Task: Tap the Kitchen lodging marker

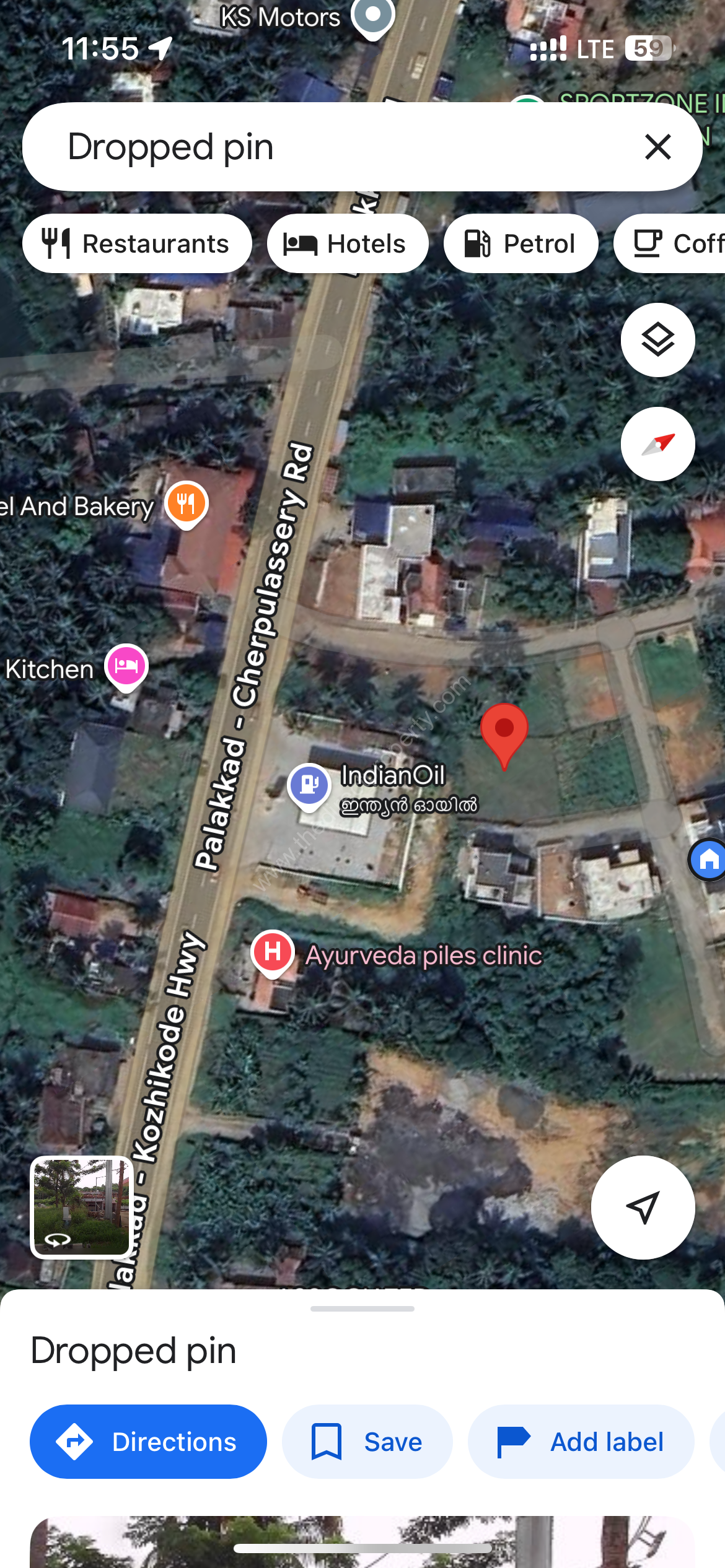Action: click(126, 667)
